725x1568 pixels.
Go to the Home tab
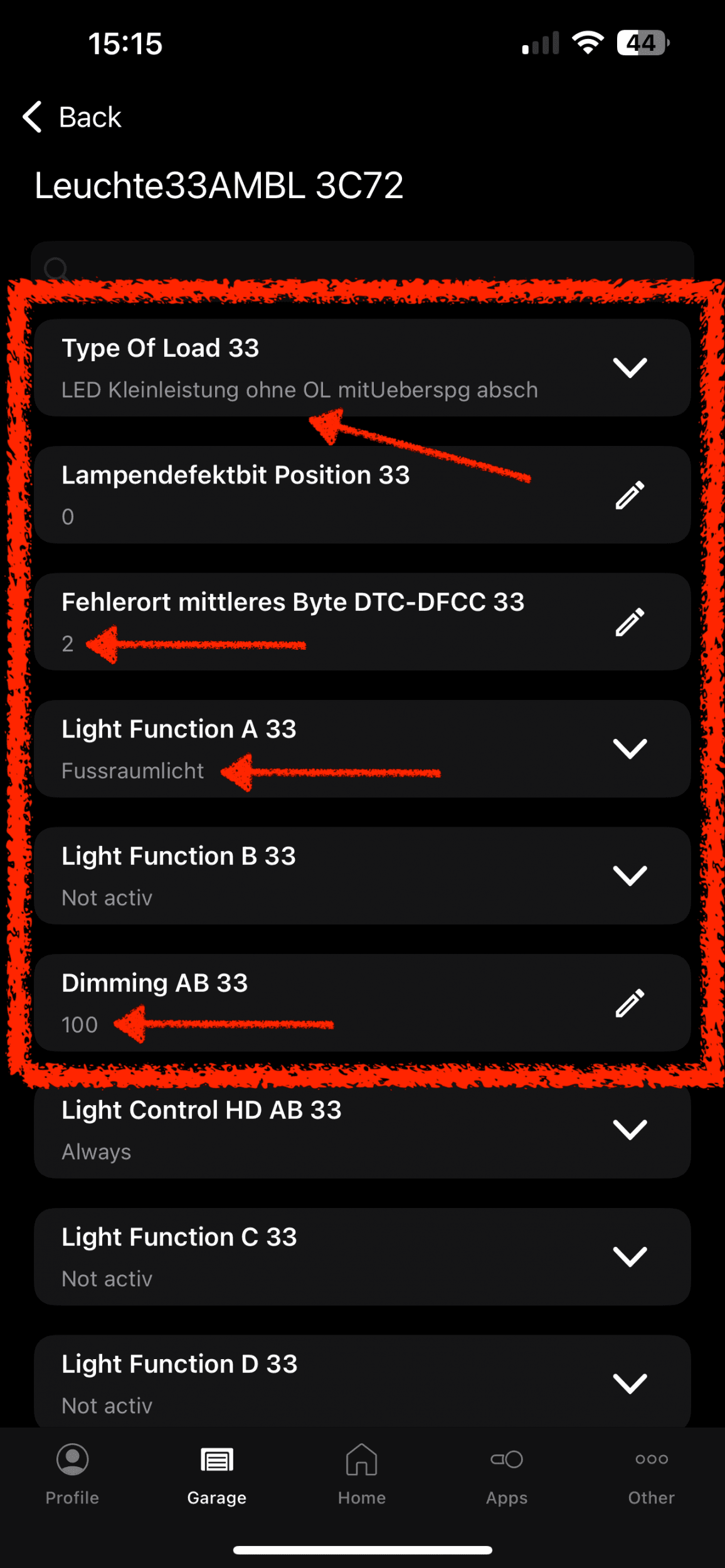pos(362,1474)
